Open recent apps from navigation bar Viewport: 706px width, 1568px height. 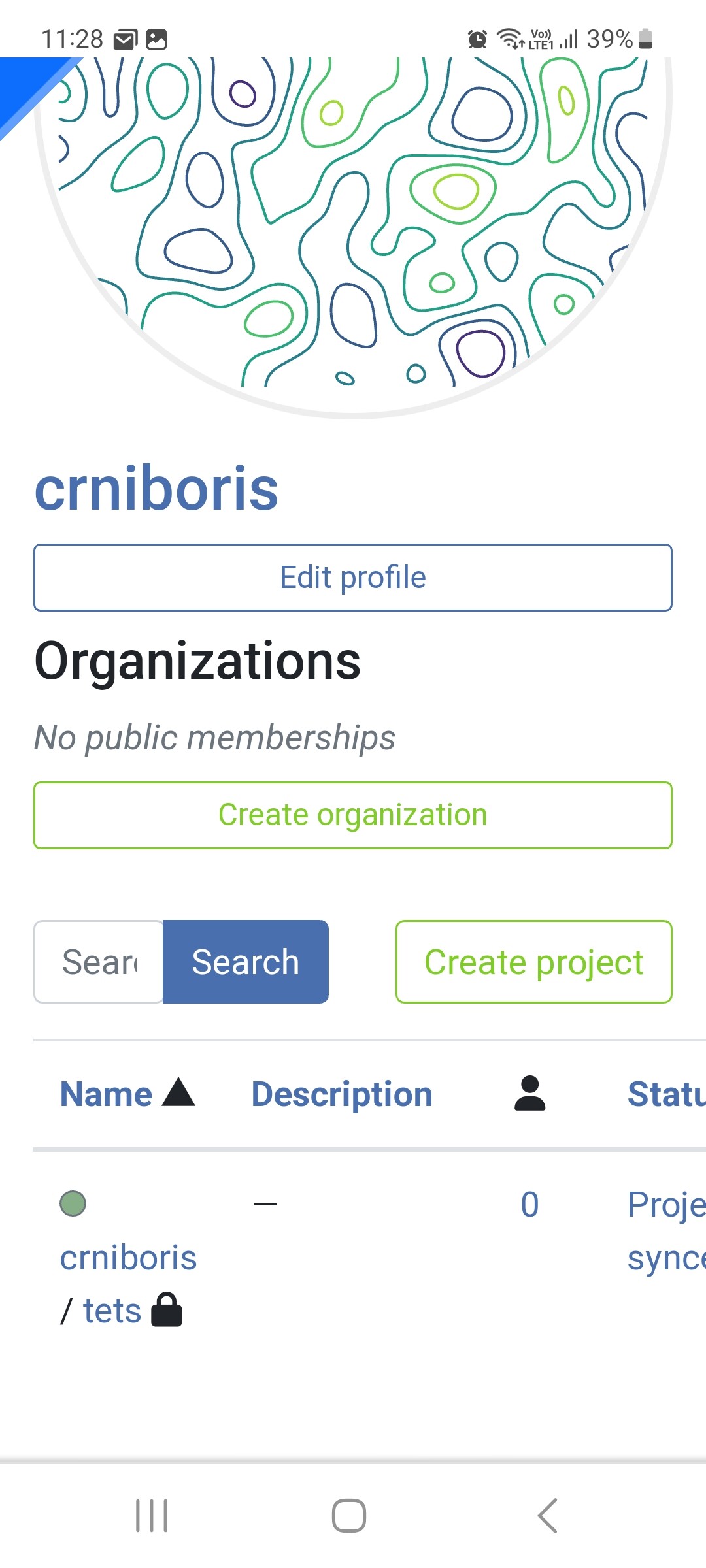(x=152, y=1516)
